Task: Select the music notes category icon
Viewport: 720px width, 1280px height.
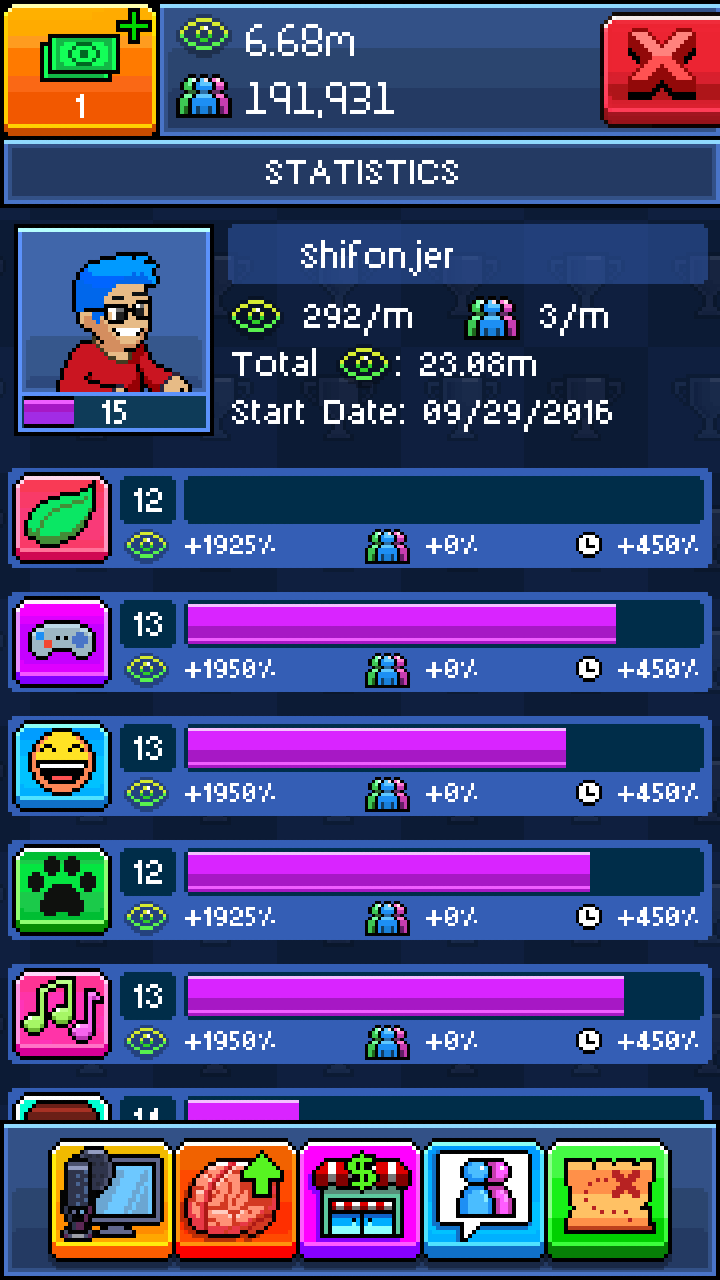Action: coord(62,1014)
